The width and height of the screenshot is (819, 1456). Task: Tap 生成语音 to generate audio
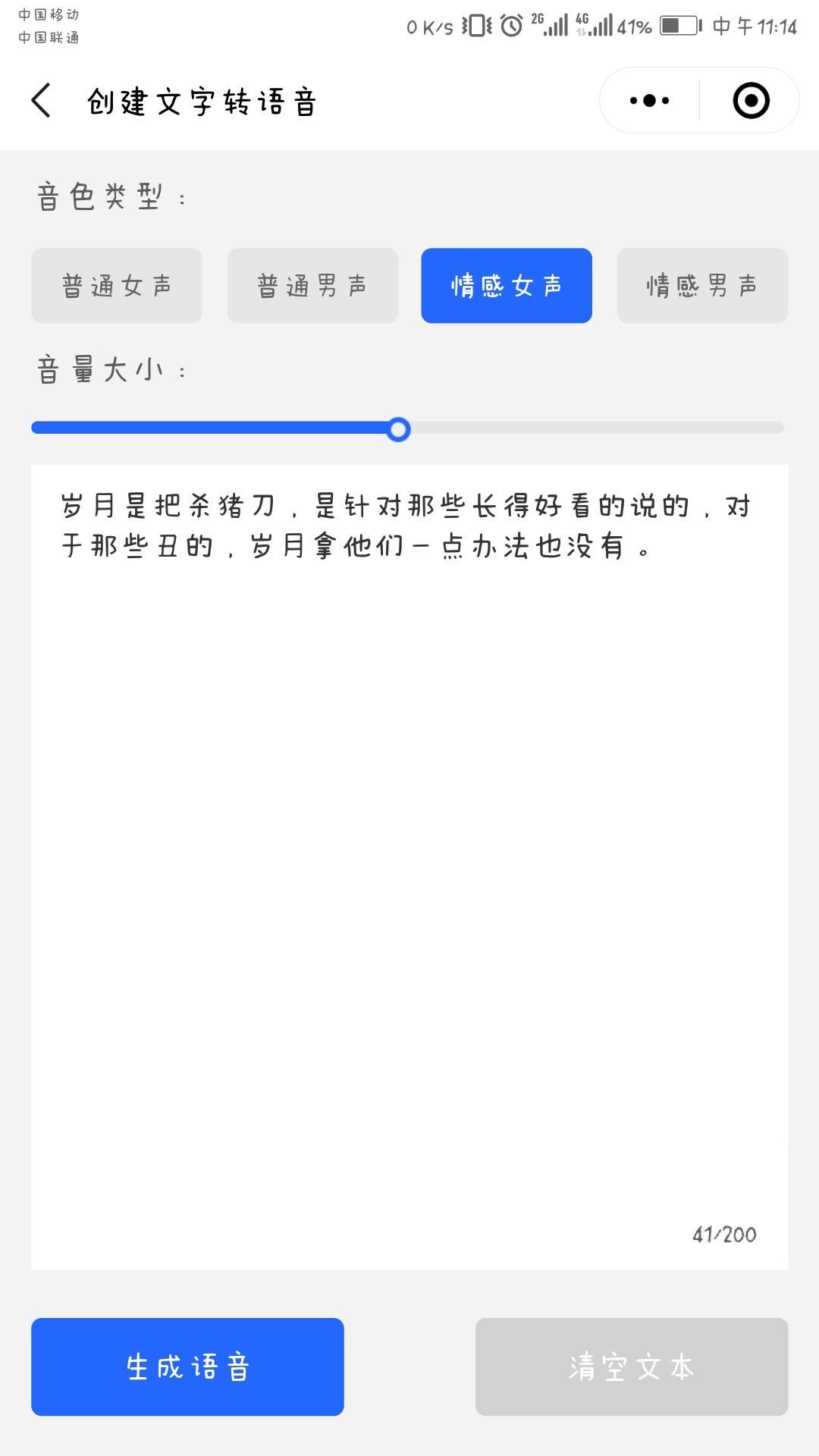coord(187,1367)
